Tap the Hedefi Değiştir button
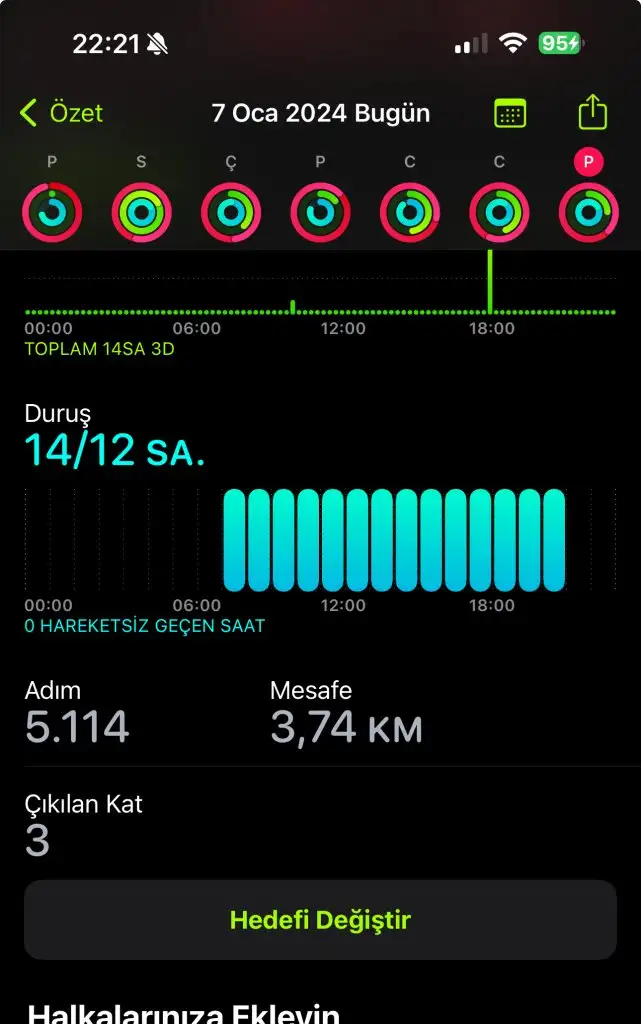The width and height of the screenshot is (641, 1024). coord(320,920)
